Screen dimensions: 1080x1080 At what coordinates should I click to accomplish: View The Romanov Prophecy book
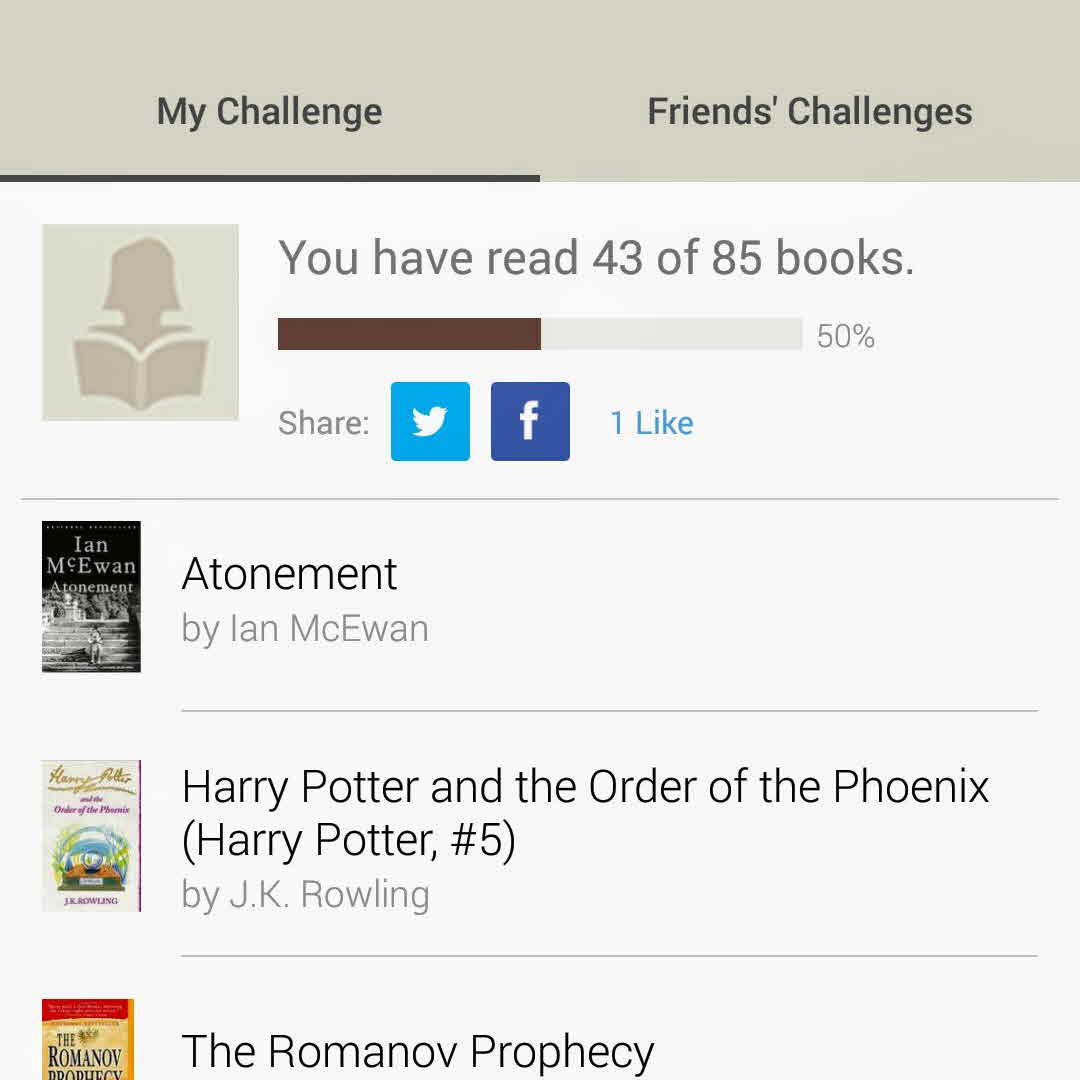tap(418, 1050)
